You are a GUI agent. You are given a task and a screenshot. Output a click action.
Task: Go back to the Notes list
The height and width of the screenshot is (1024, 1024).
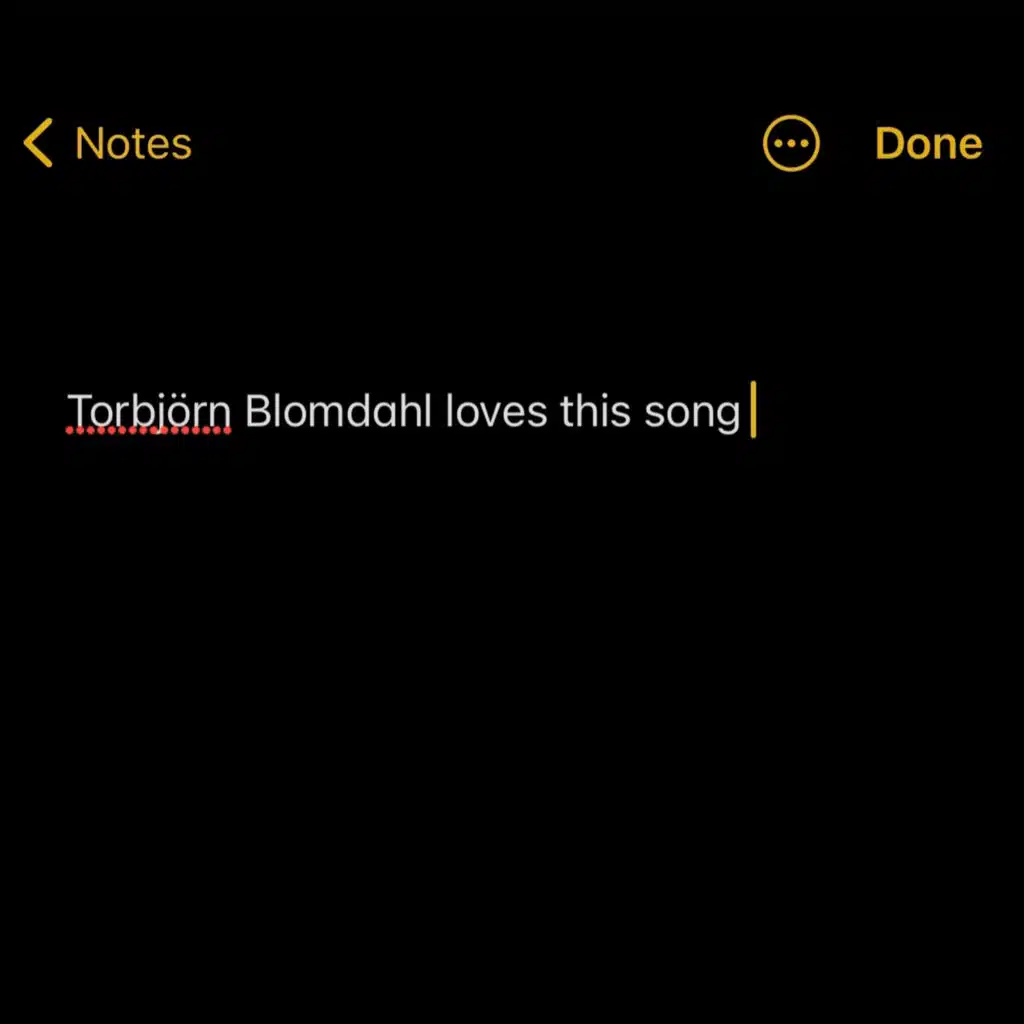tap(108, 143)
